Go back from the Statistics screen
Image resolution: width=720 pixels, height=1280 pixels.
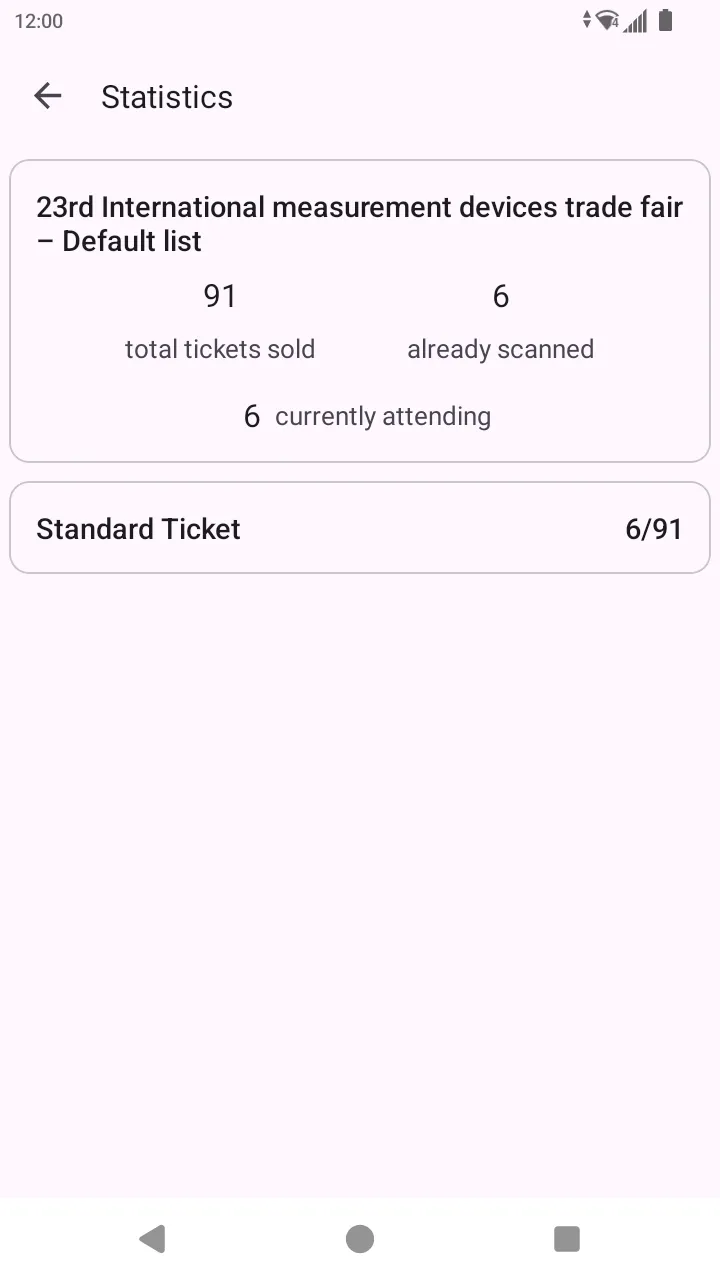point(48,96)
